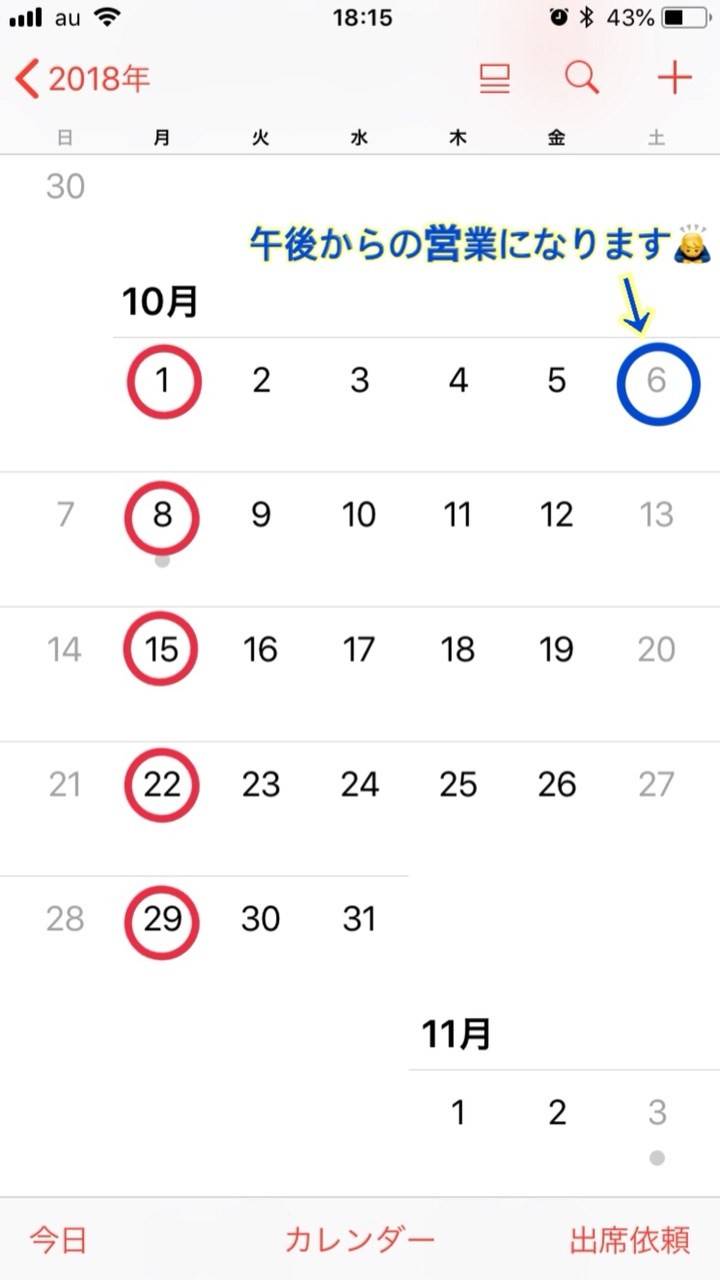
Task: Jump to today's date
Action: 58,1240
